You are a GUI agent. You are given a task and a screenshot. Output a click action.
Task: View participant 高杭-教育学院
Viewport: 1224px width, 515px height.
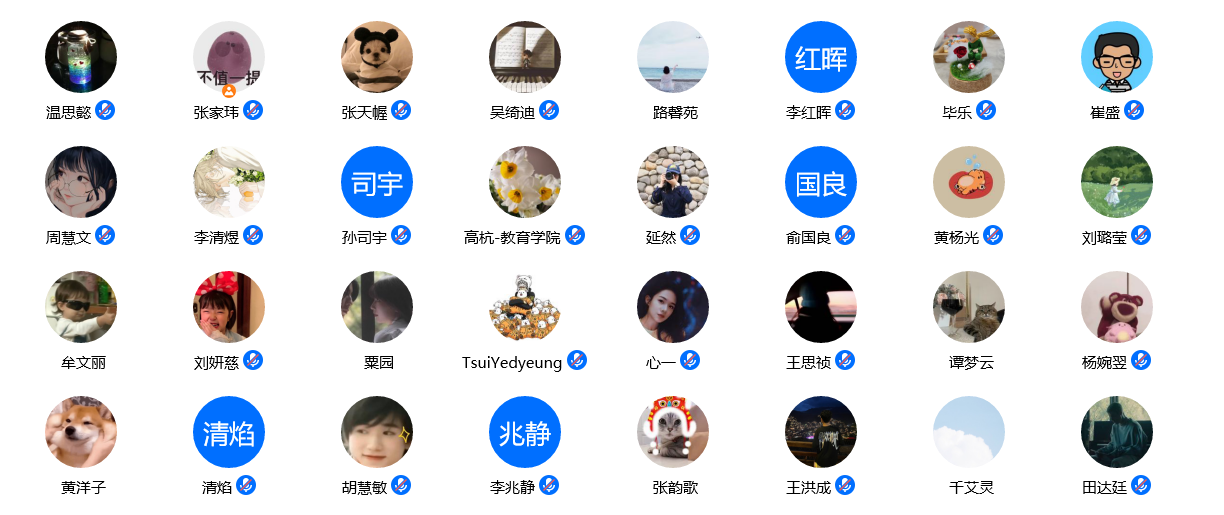click(x=525, y=182)
